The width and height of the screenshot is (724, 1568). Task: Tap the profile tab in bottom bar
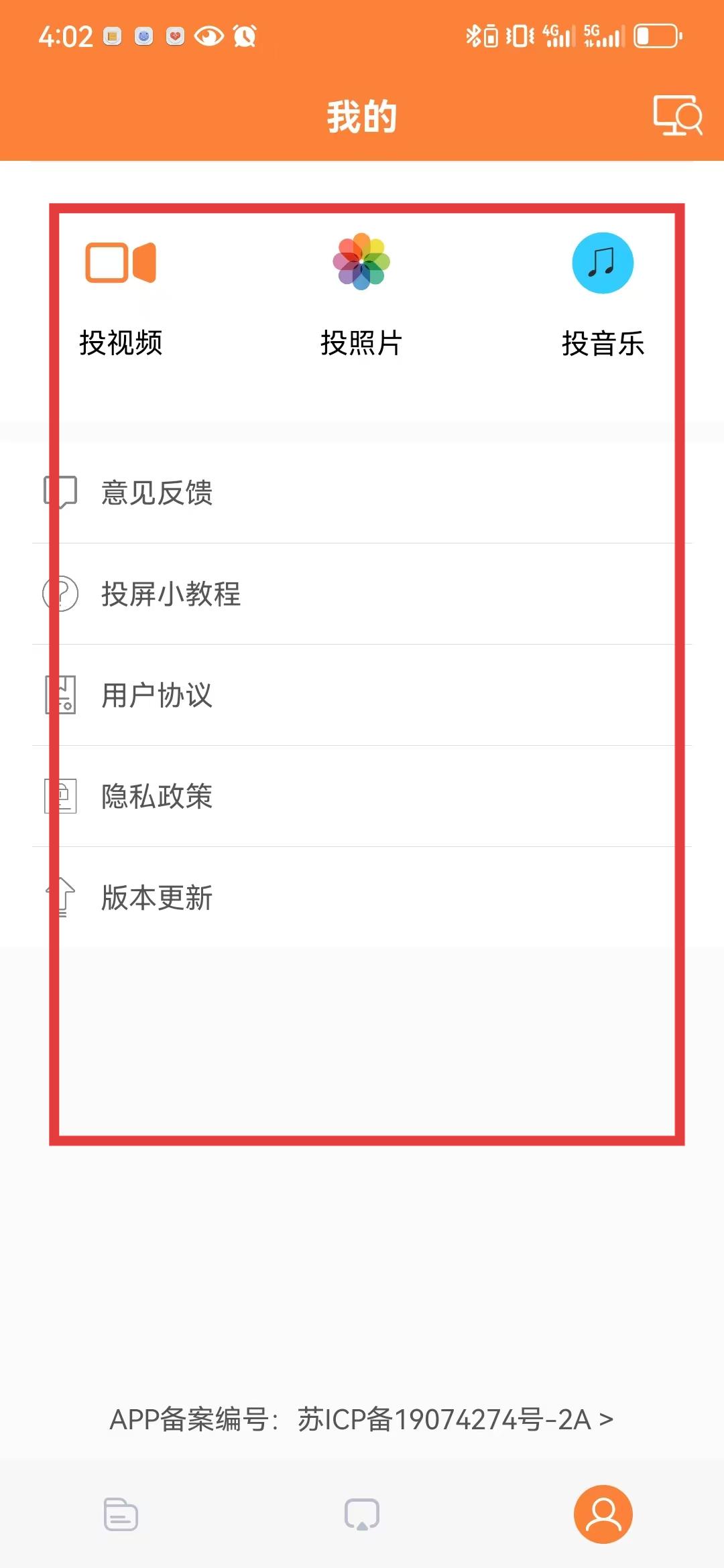(x=603, y=1514)
